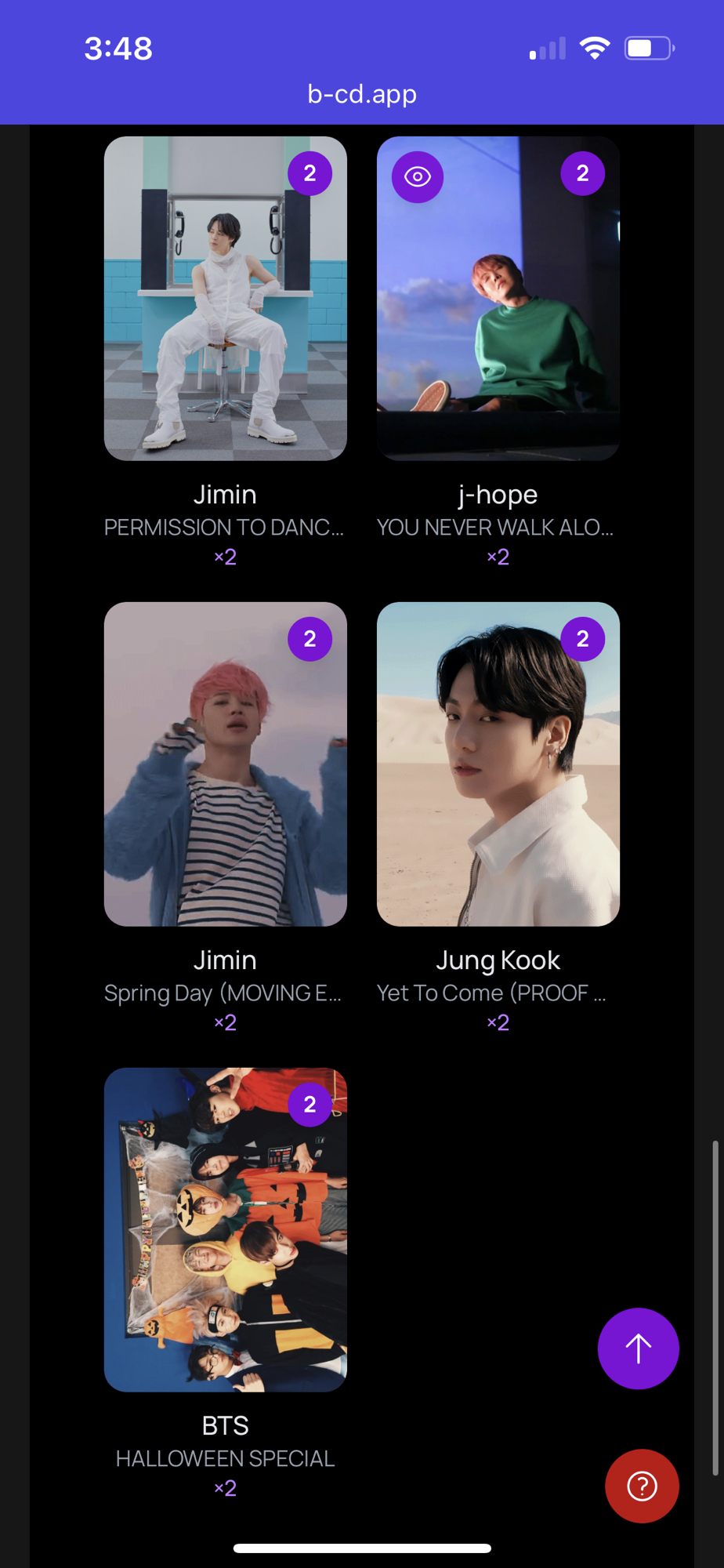This screenshot has height=1568, width=724.
Task: Open the red help question button
Action: coord(642,1486)
